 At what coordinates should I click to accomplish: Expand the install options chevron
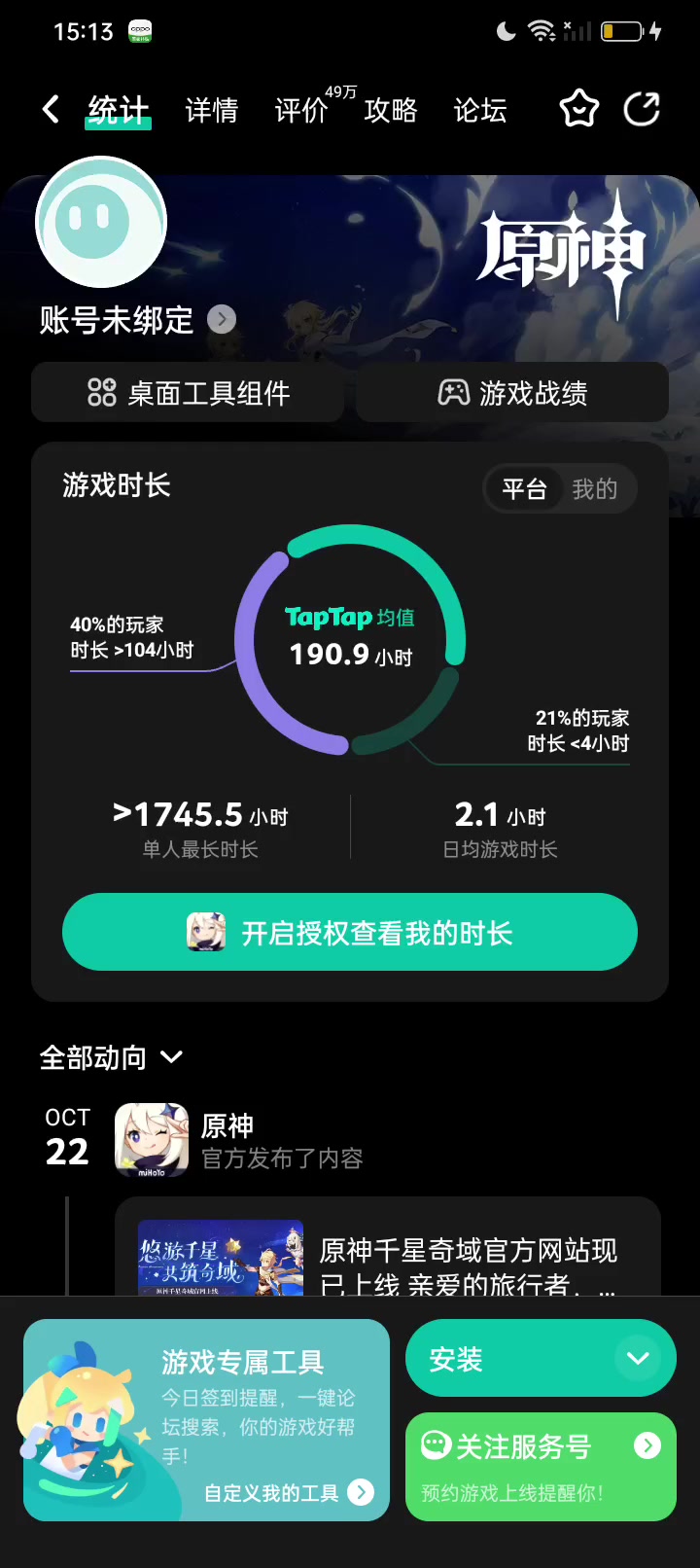[638, 1359]
